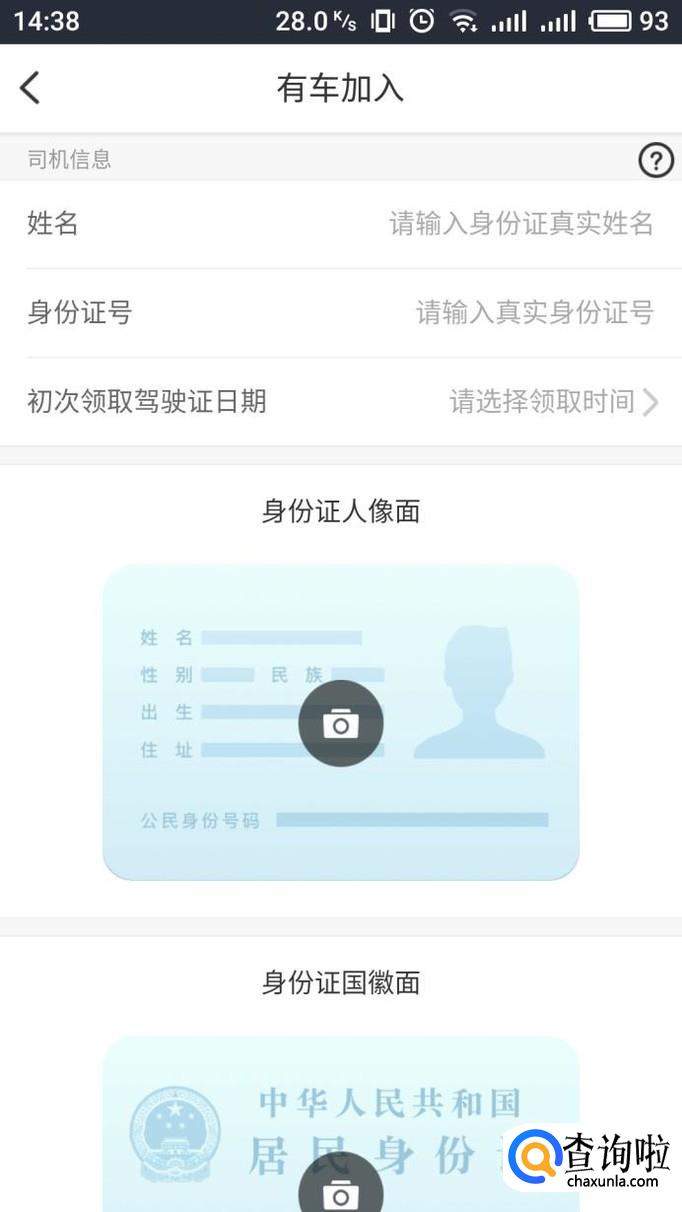Open the help question mark icon
The height and width of the screenshot is (1212, 682).
point(656,160)
